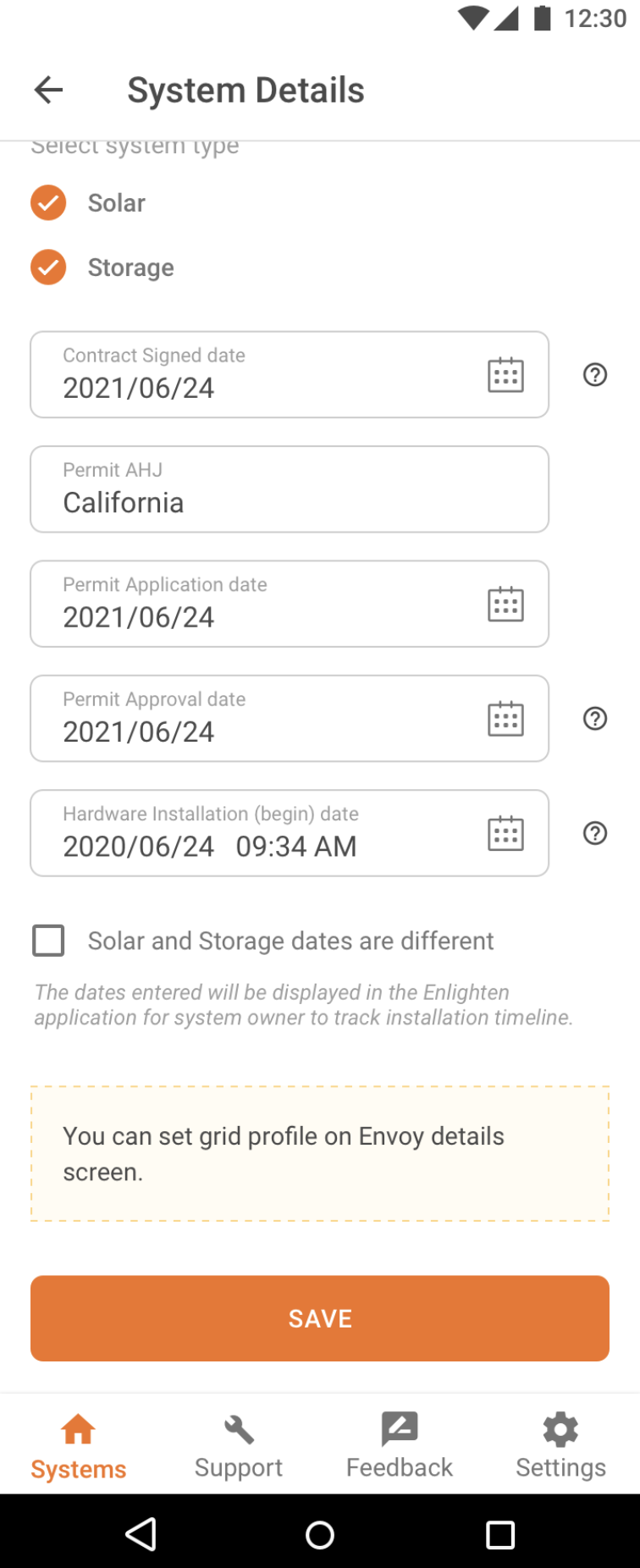Enable Solar and Storage dates are different

[48, 940]
